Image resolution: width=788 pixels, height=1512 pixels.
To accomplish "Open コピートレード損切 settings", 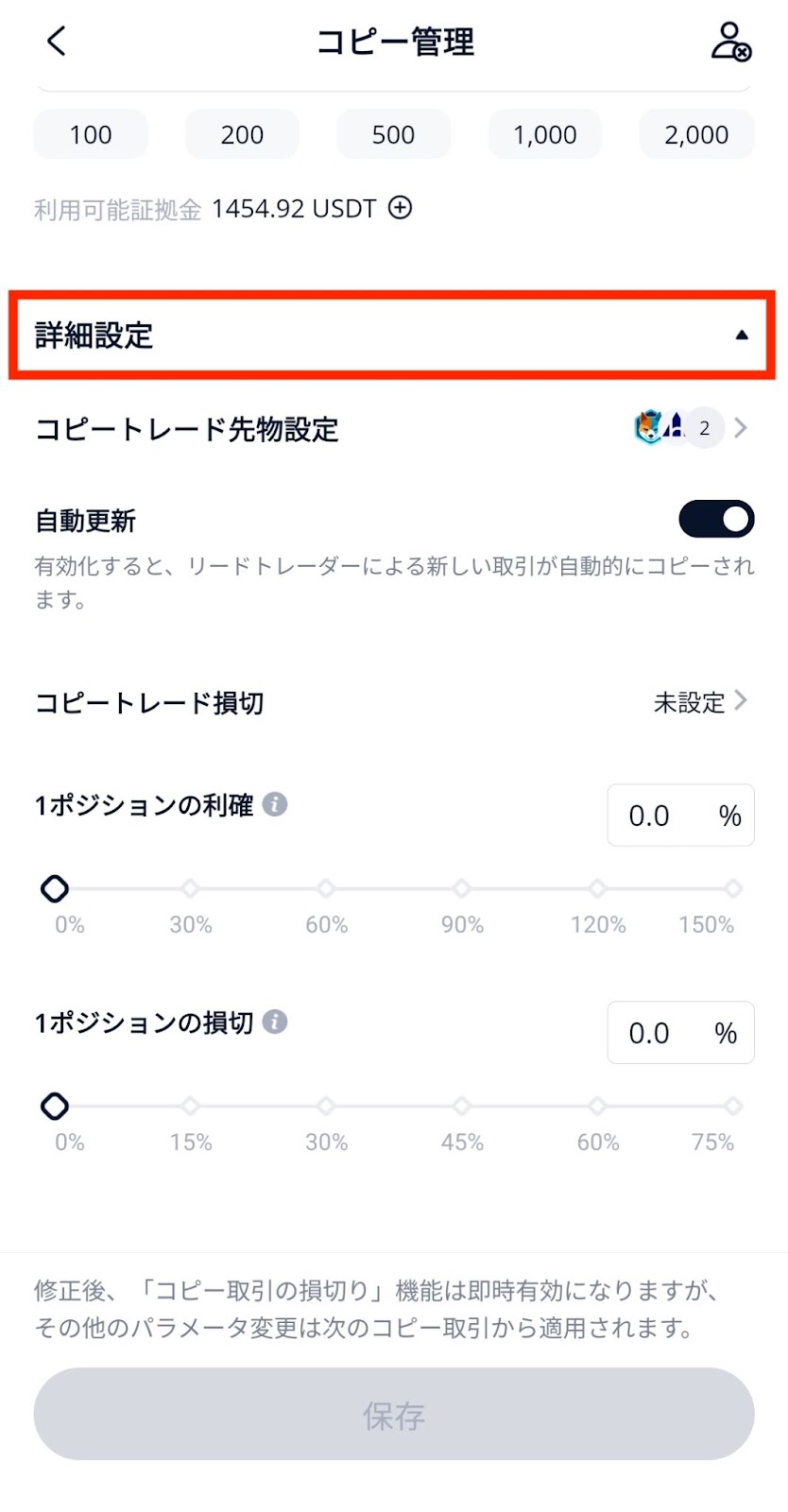I will point(392,702).
